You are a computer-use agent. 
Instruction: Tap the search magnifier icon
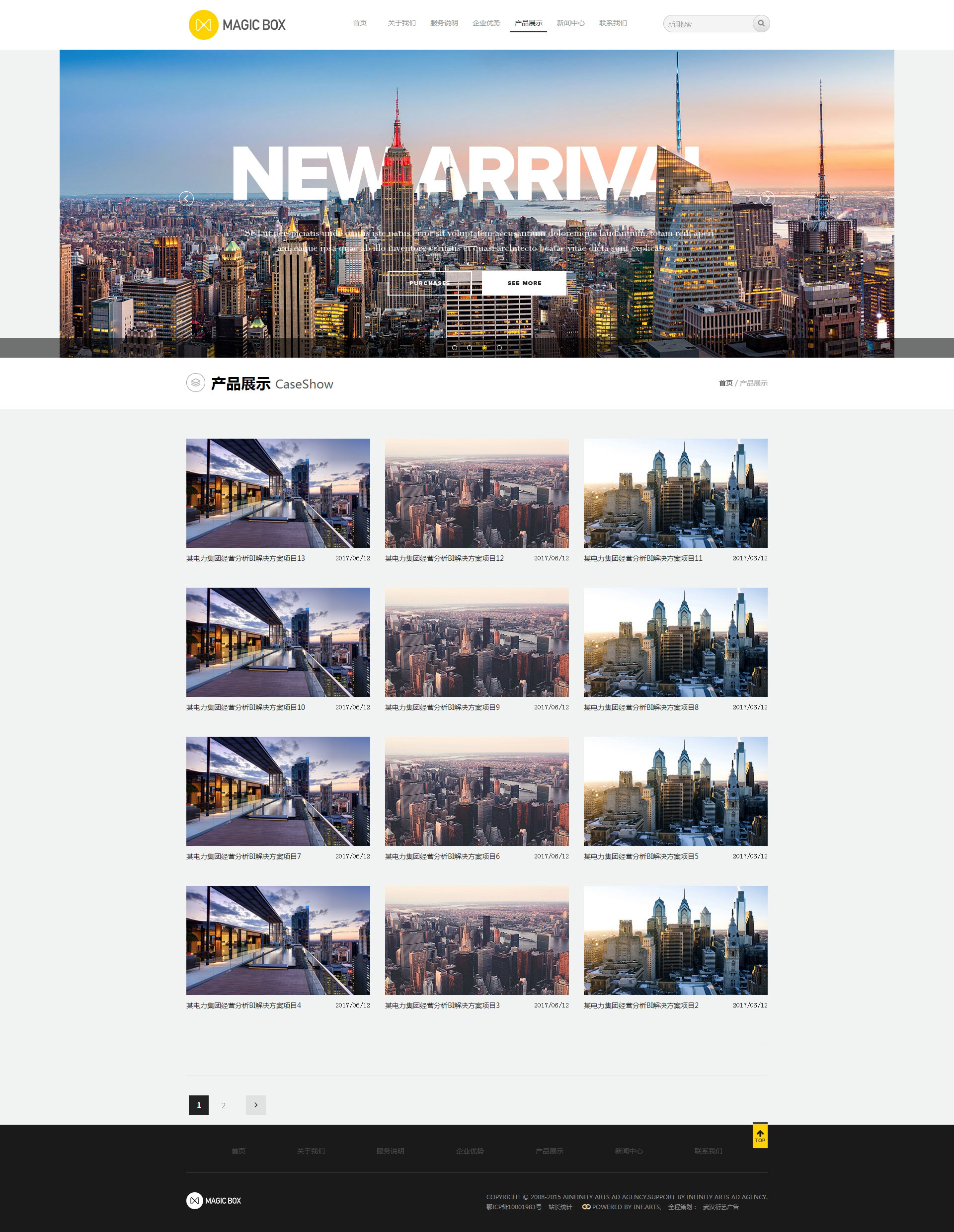pos(761,24)
